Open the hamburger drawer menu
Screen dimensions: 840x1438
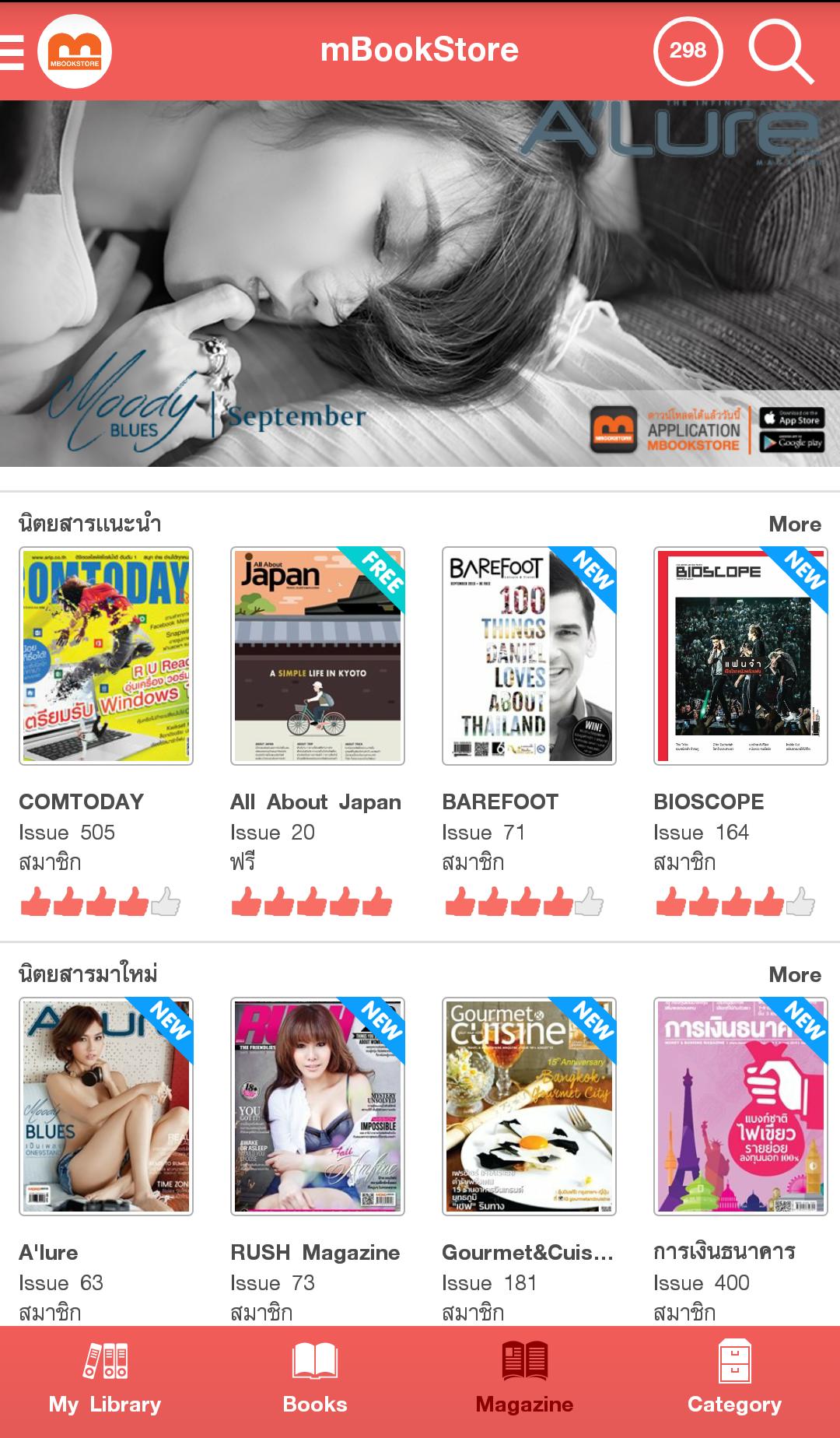12,51
